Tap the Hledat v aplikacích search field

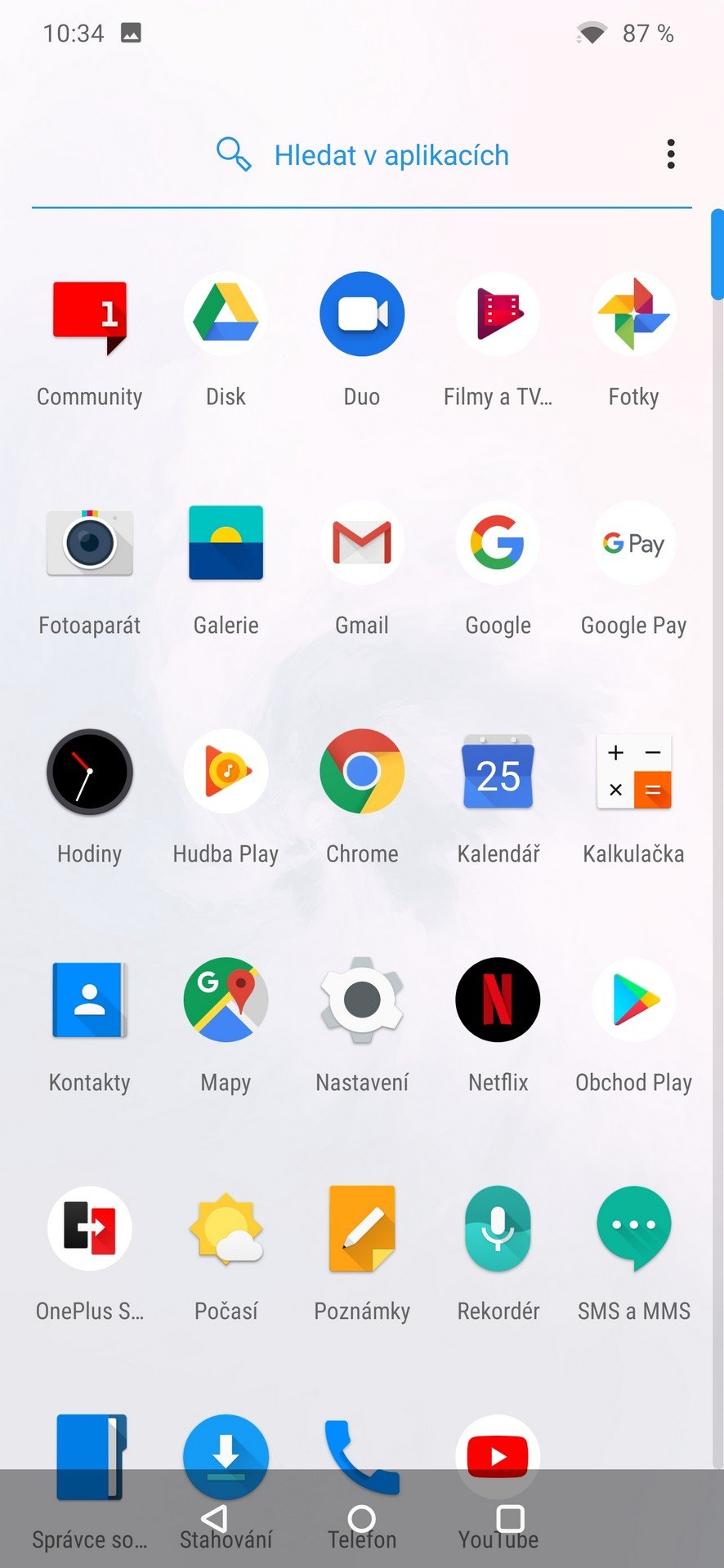click(362, 155)
